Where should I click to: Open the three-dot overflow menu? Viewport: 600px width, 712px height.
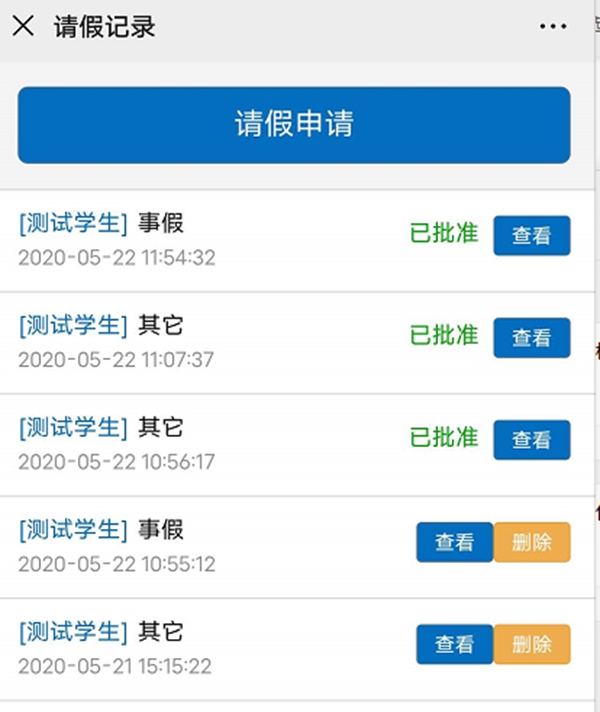[553, 27]
